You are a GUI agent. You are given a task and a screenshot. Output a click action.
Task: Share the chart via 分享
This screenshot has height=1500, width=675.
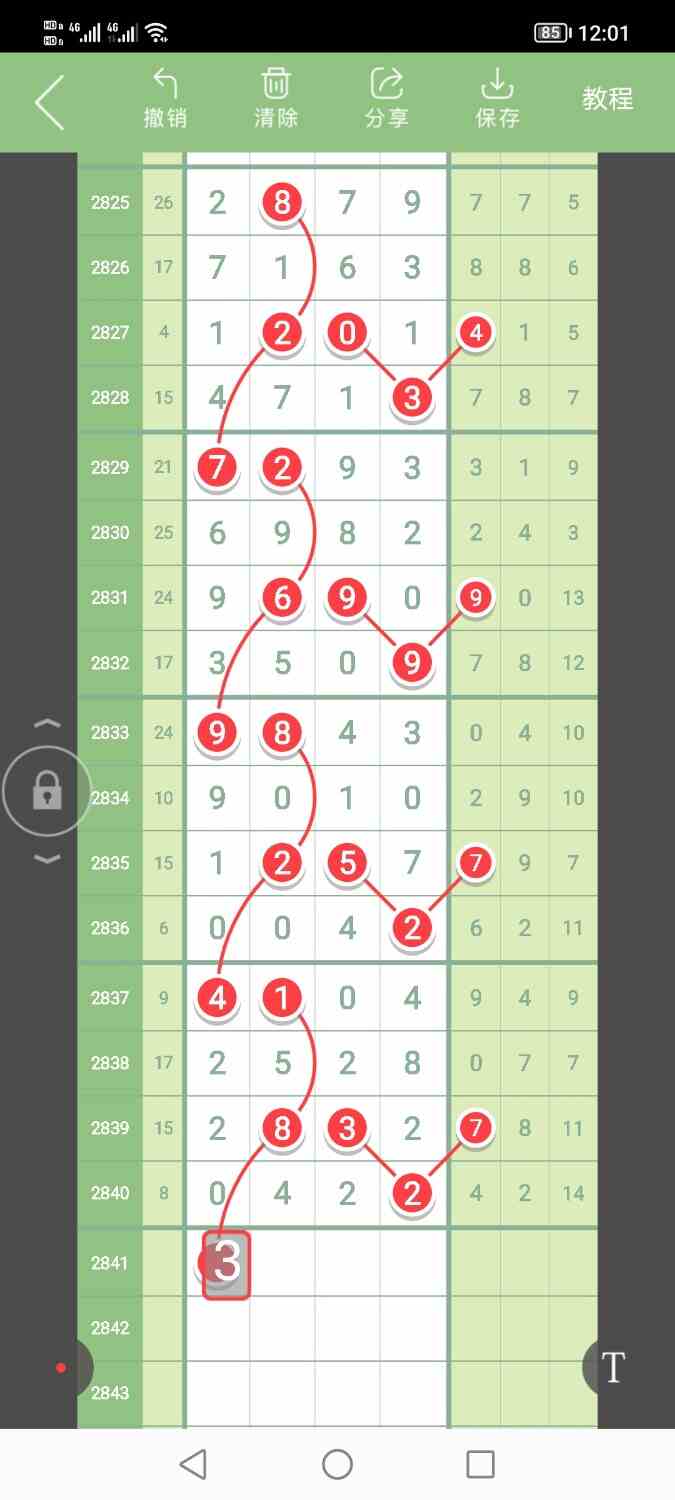386,99
